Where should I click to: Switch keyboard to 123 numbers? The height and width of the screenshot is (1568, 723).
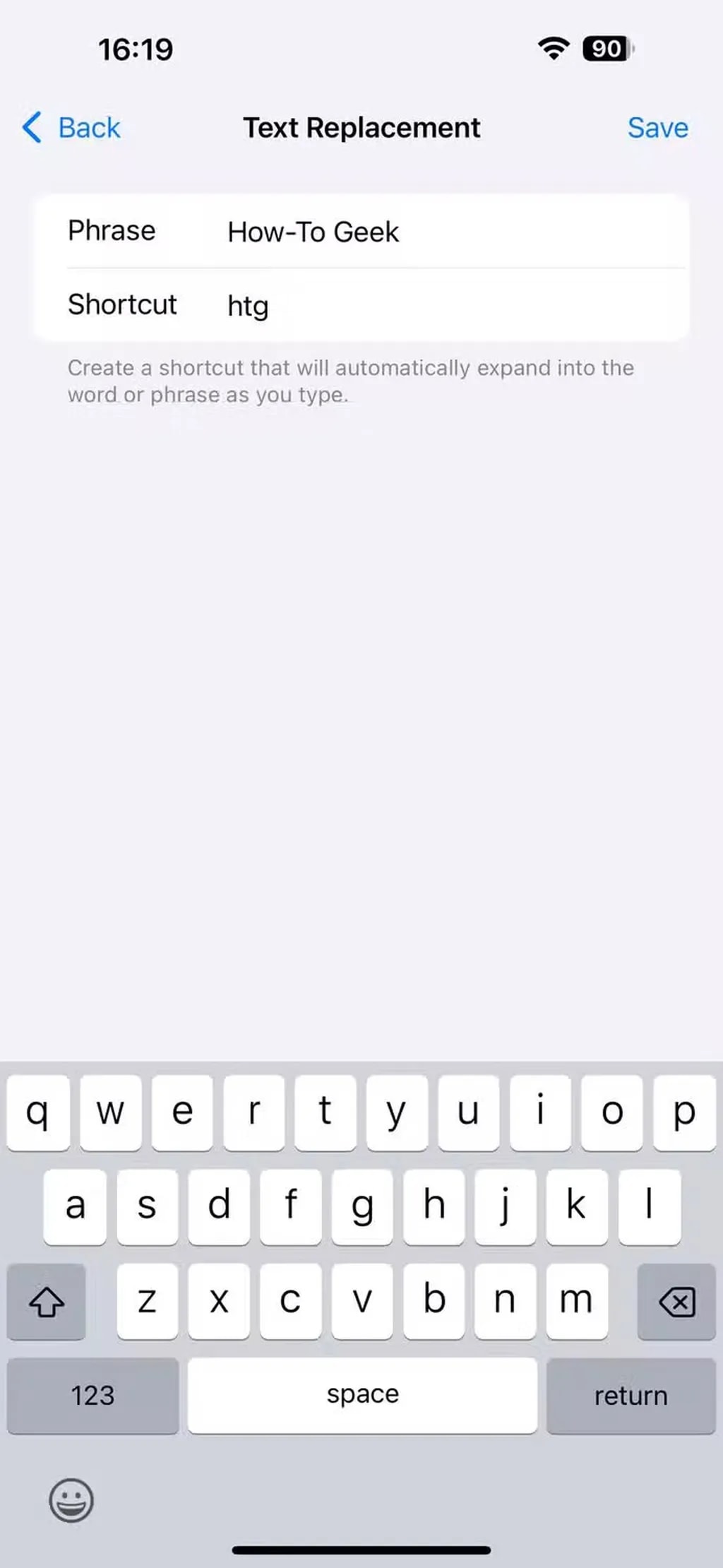click(92, 1396)
